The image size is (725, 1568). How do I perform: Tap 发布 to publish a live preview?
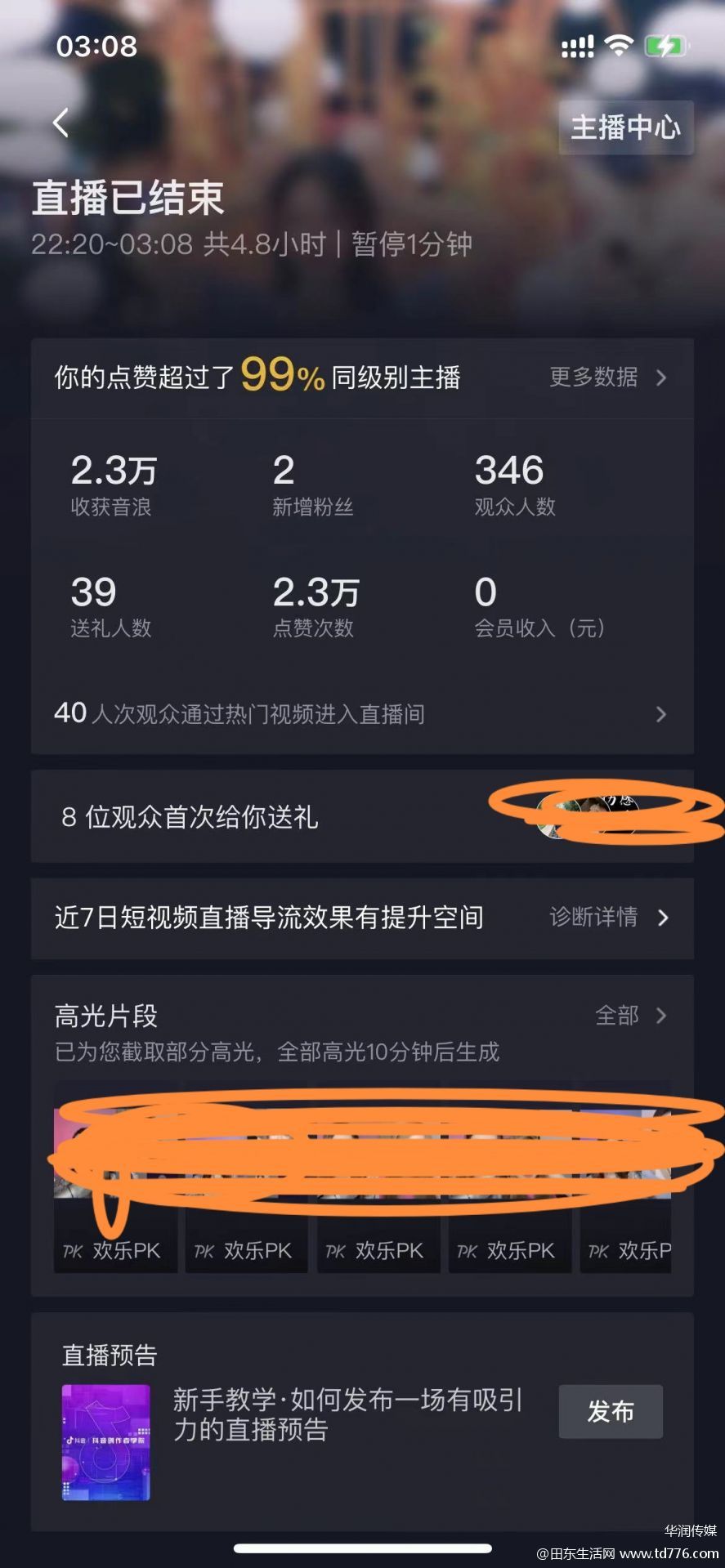[x=611, y=1411]
